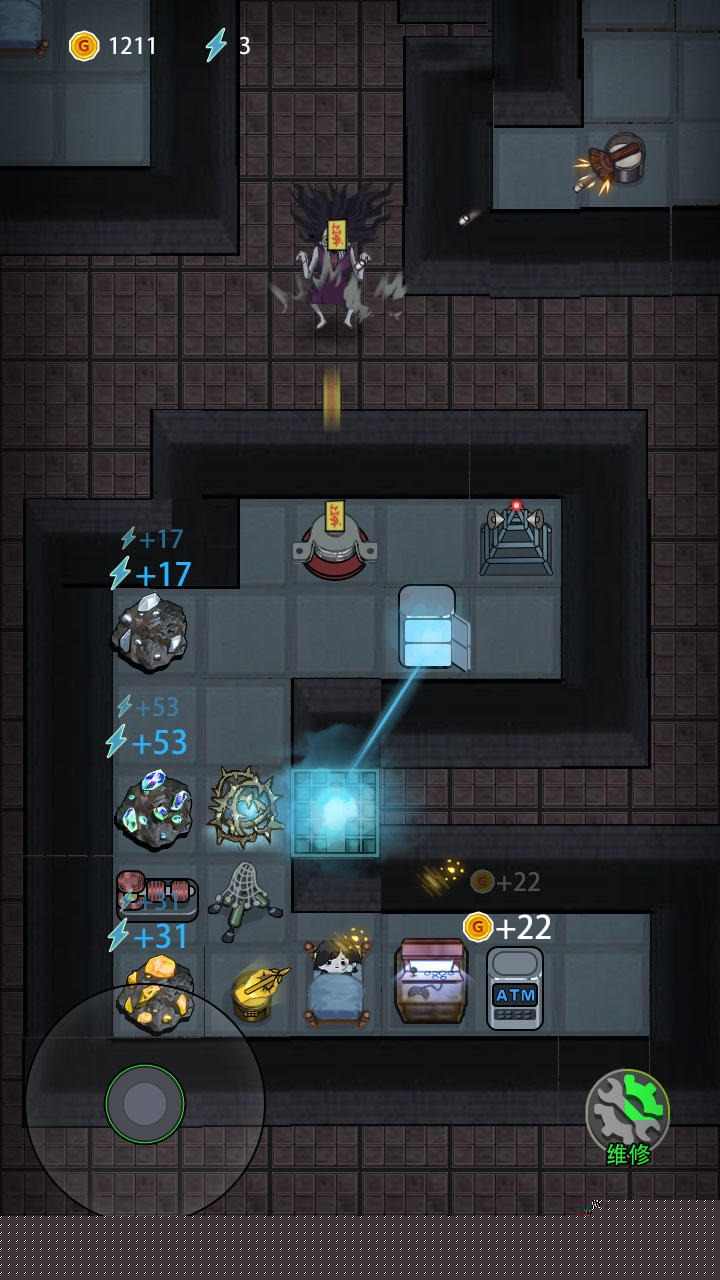This screenshot has width=720, height=1280.
Task: Select the talisman turret
Action: pos(335,543)
